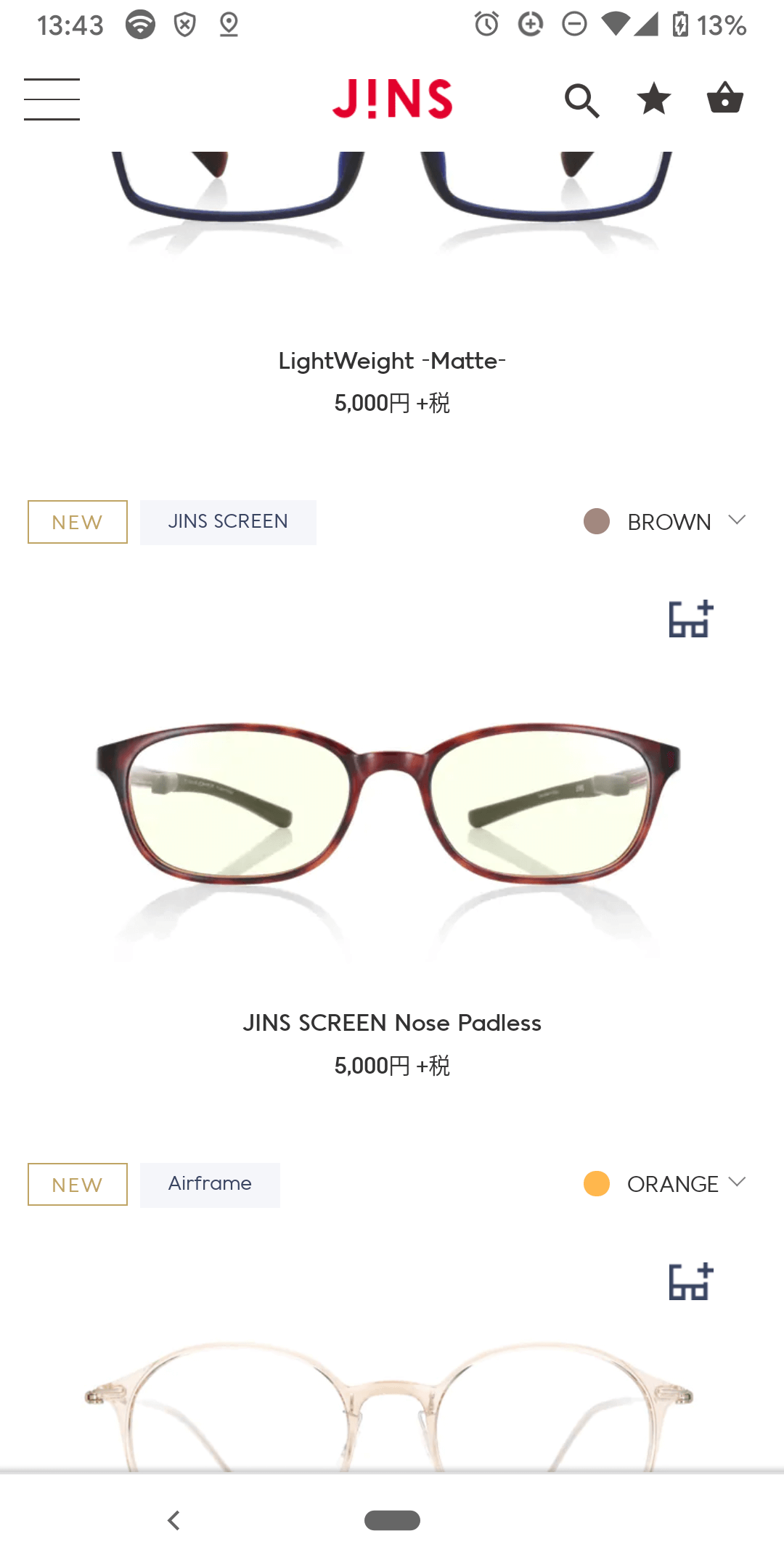Select the Airframe tag
Image resolution: width=784 pixels, height=1568 pixels.
(x=210, y=1185)
